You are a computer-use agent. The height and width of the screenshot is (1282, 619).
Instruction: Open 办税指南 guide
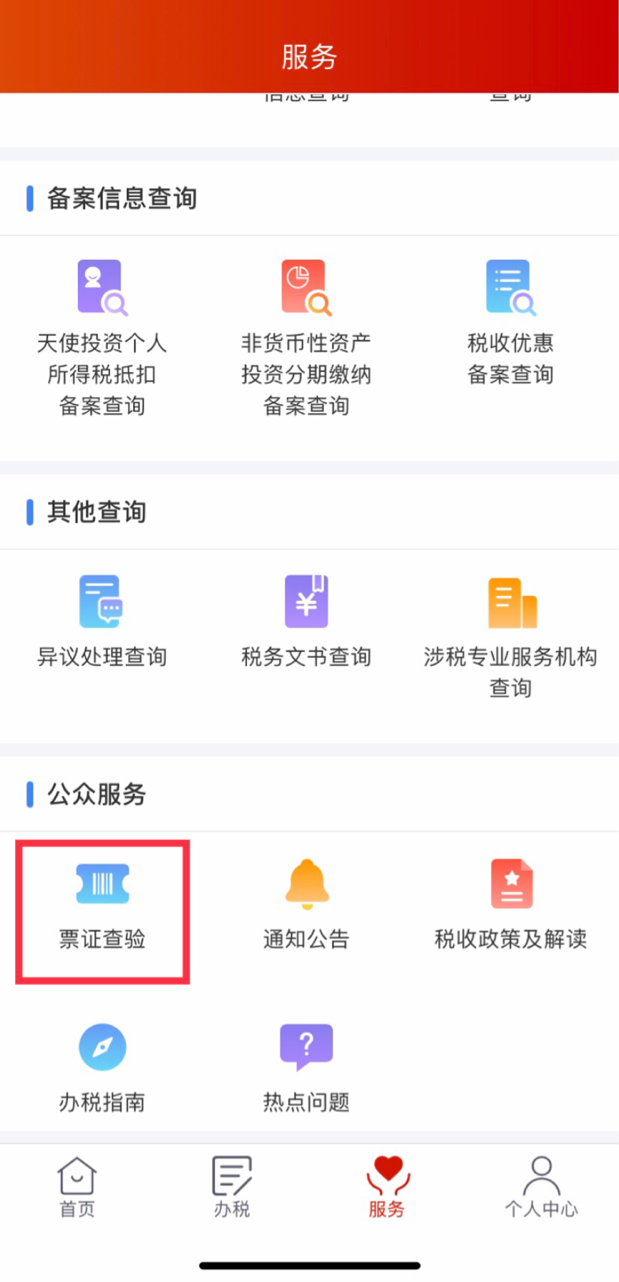click(x=102, y=1069)
